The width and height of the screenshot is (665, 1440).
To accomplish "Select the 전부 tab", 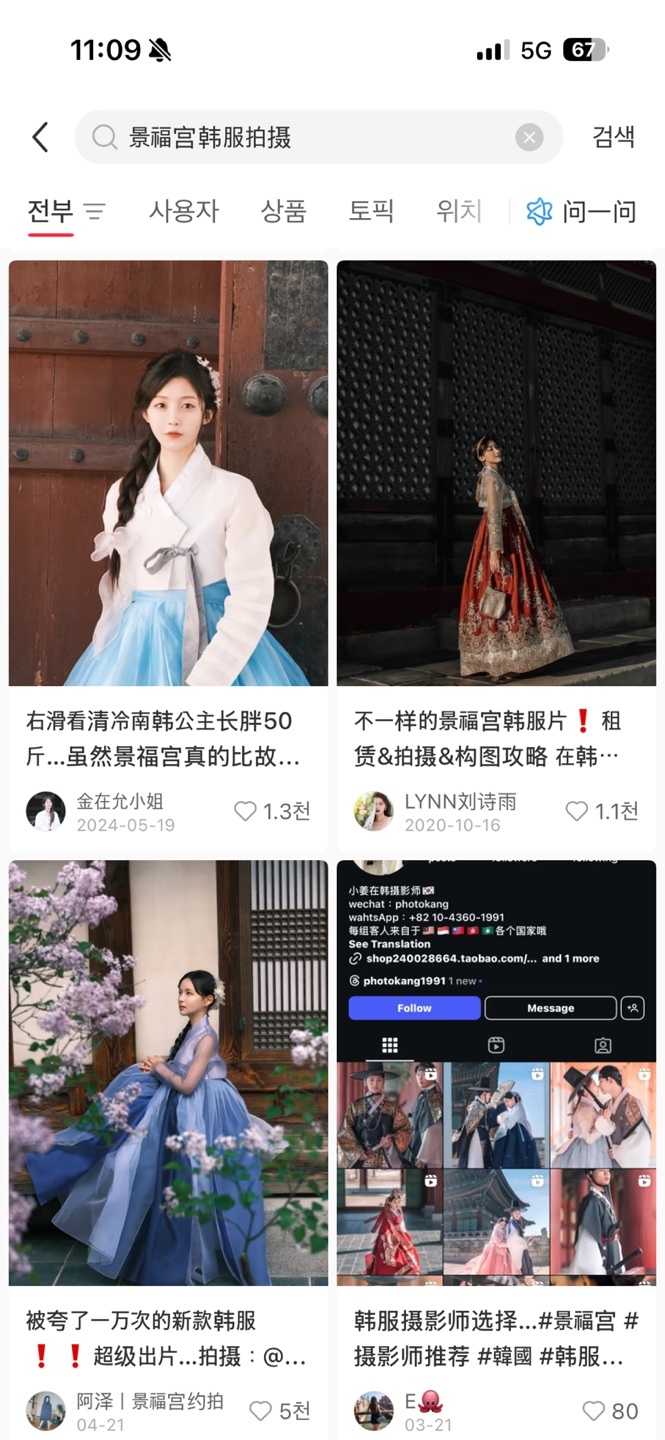I will click(x=50, y=211).
